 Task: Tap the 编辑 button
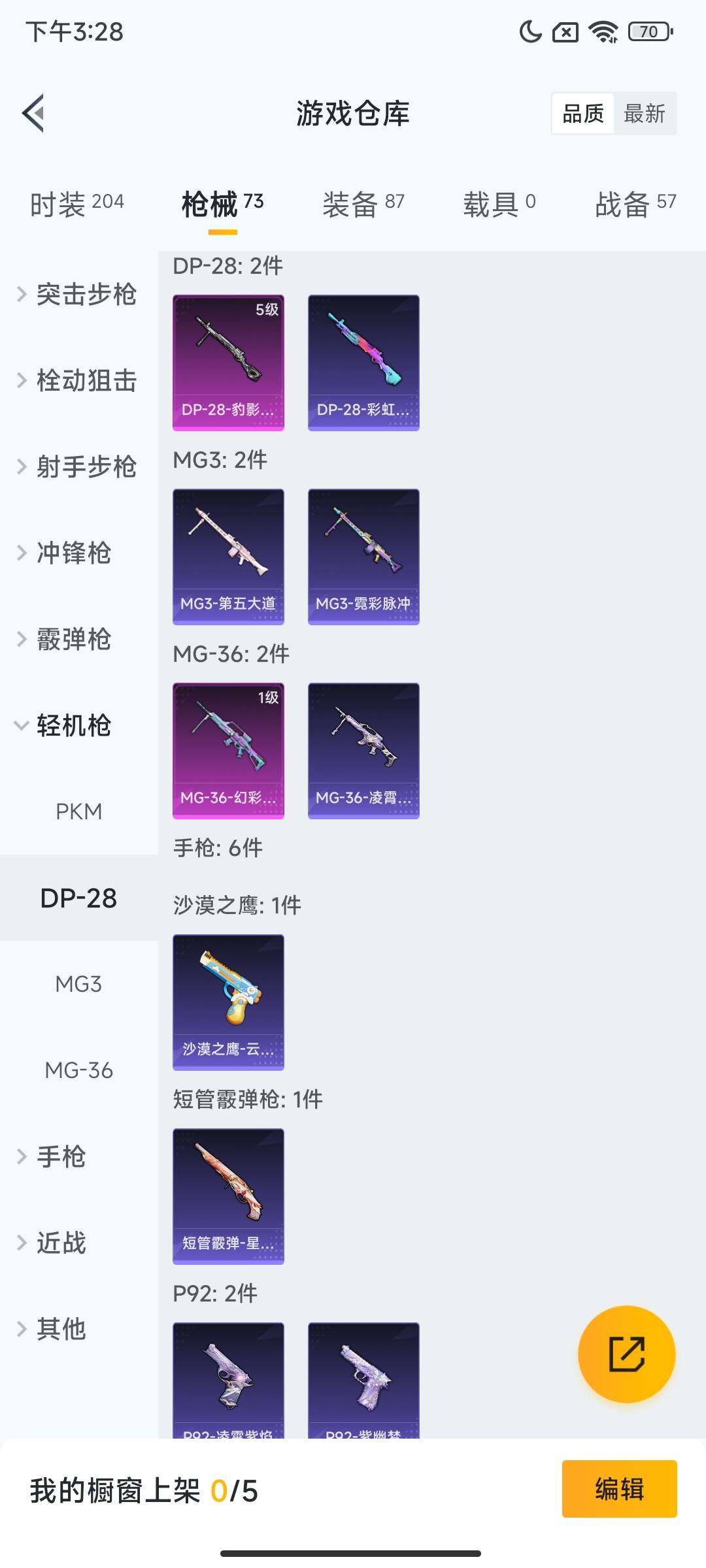[620, 1488]
